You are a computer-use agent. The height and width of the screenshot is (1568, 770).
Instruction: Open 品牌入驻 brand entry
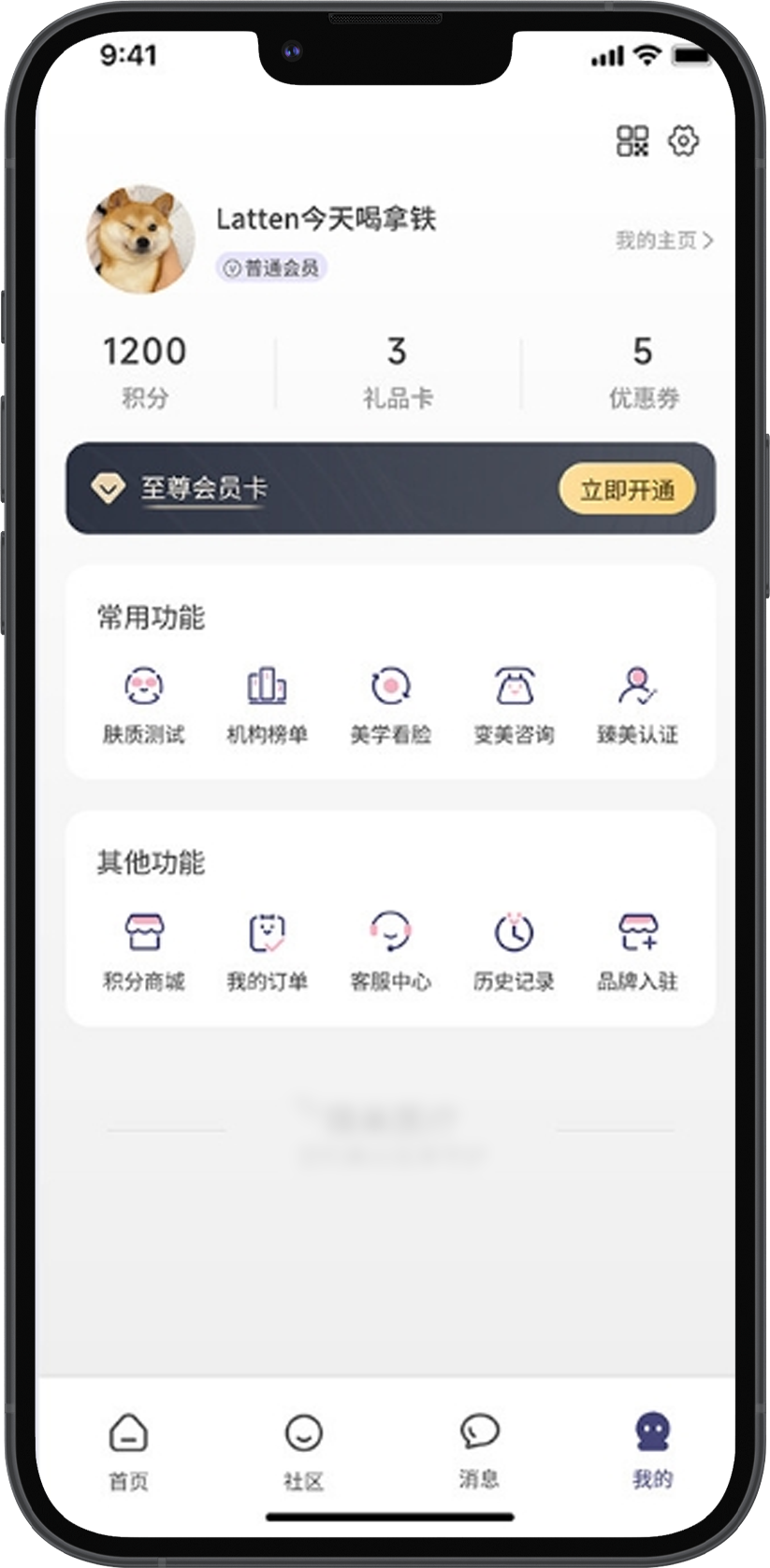click(637, 949)
